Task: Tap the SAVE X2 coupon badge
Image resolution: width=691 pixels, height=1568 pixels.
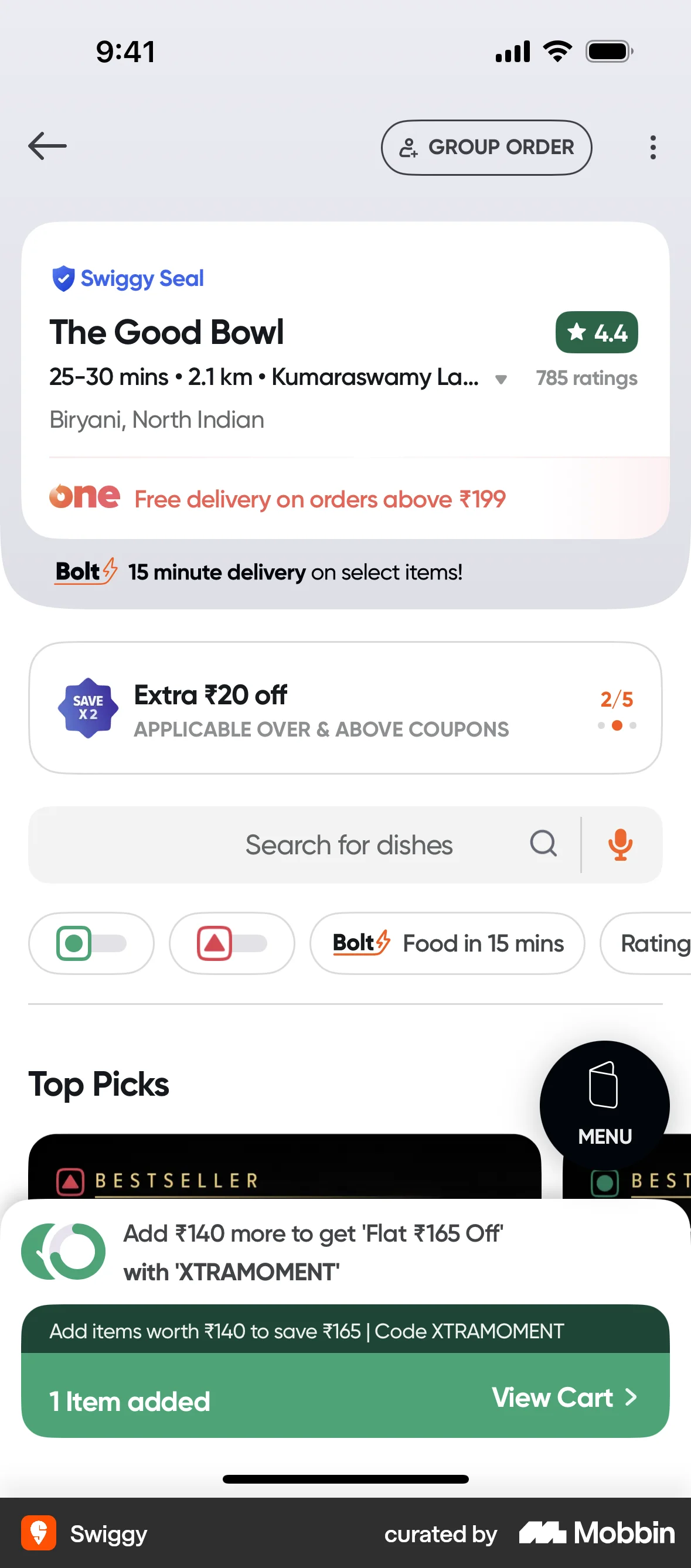Action: (x=87, y=708)
